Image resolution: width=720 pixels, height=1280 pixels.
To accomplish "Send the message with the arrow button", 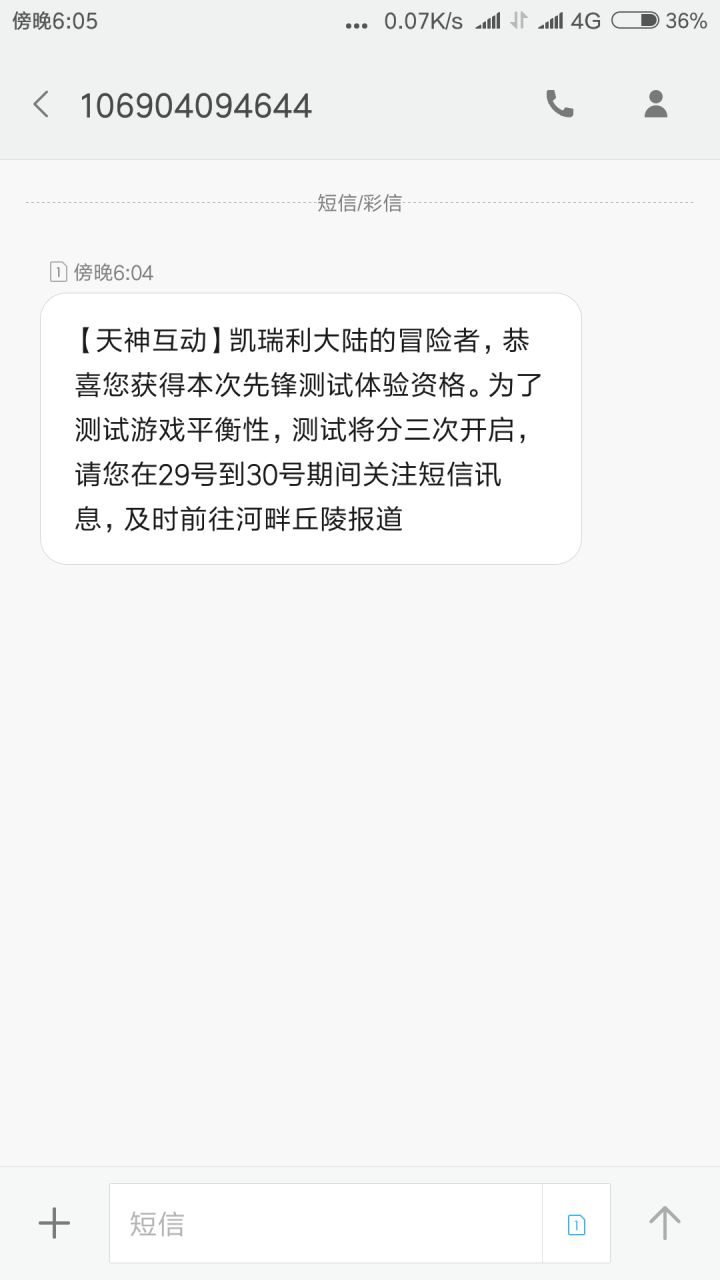I will click(x=664, y=1223).
